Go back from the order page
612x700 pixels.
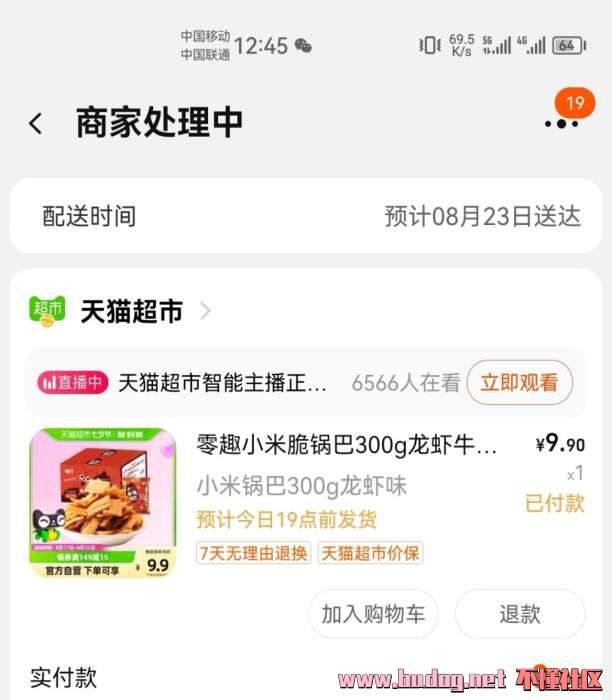pyautogui.click(x=36, y=123)
